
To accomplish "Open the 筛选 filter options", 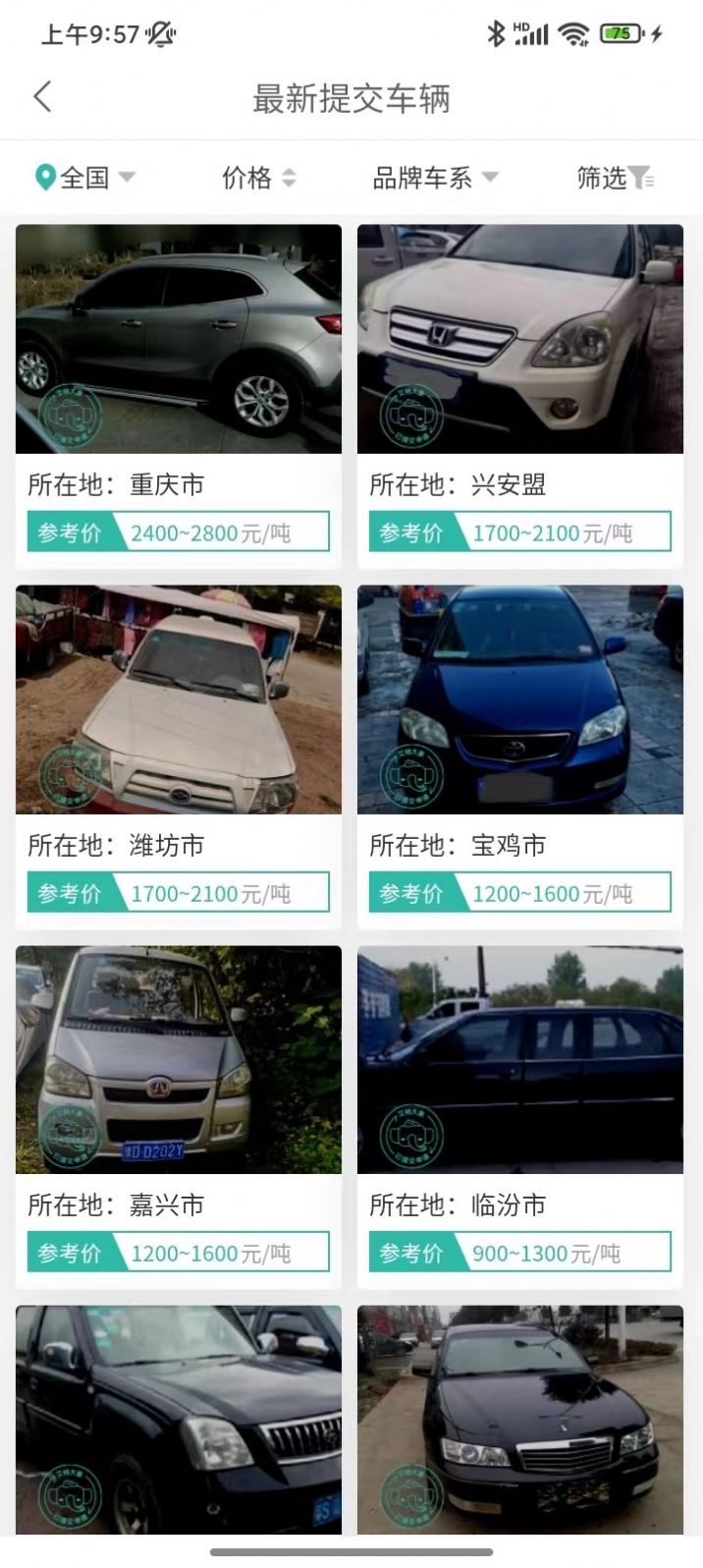I will 614,178.
